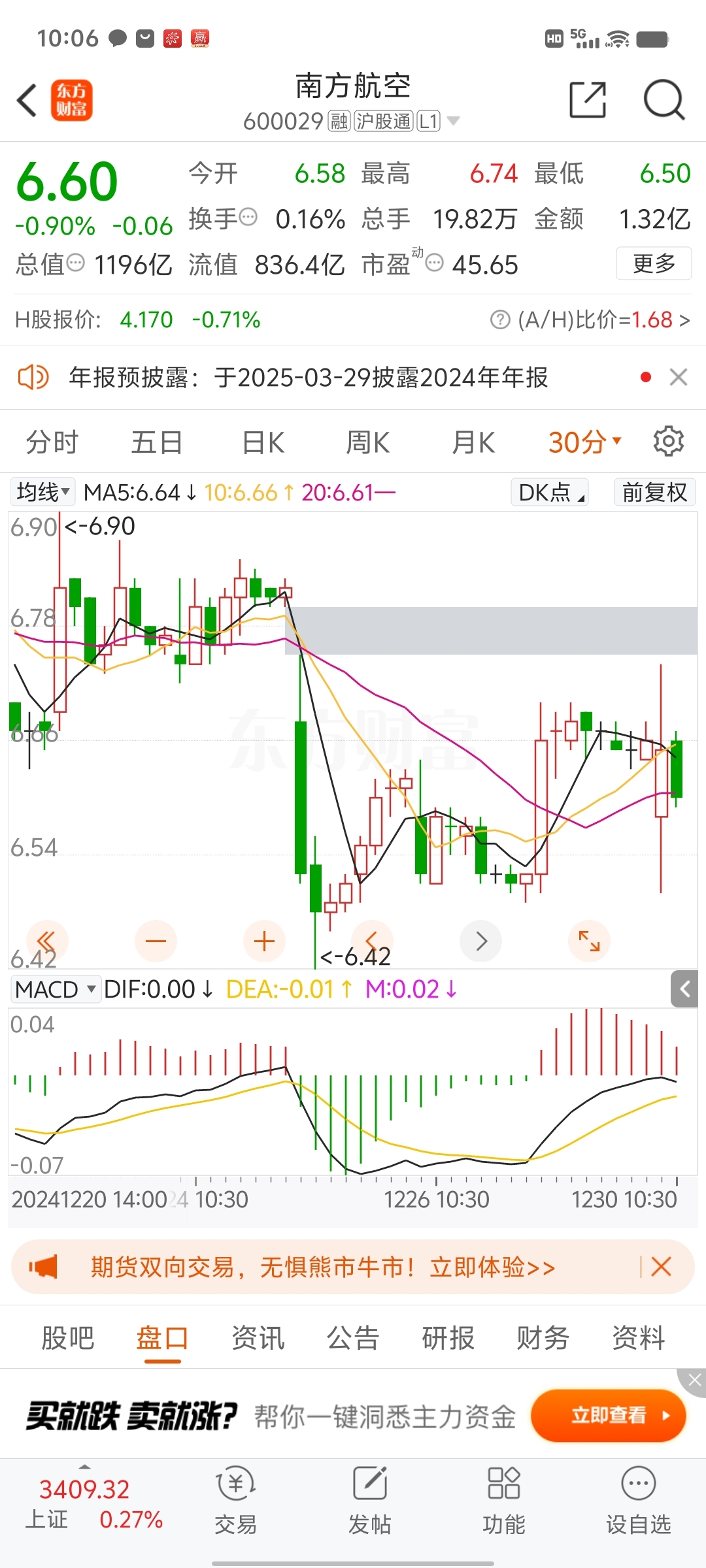The width and height of the screenshot is (706, 1568).
Task: Go back using the top-left arrow
Action: [x=27, y=101]
